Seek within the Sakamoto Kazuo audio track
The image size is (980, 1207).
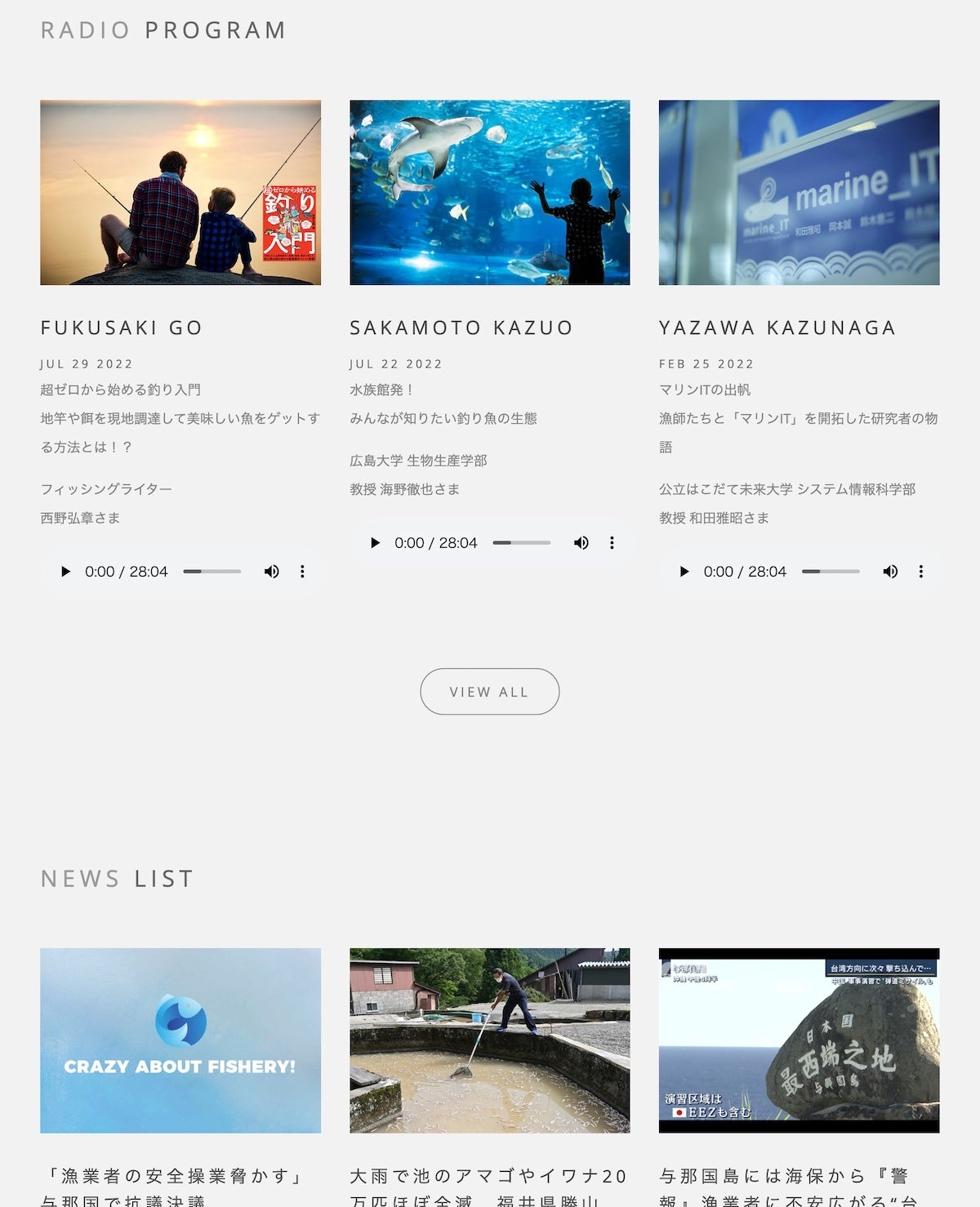click(x=522, y=543)
